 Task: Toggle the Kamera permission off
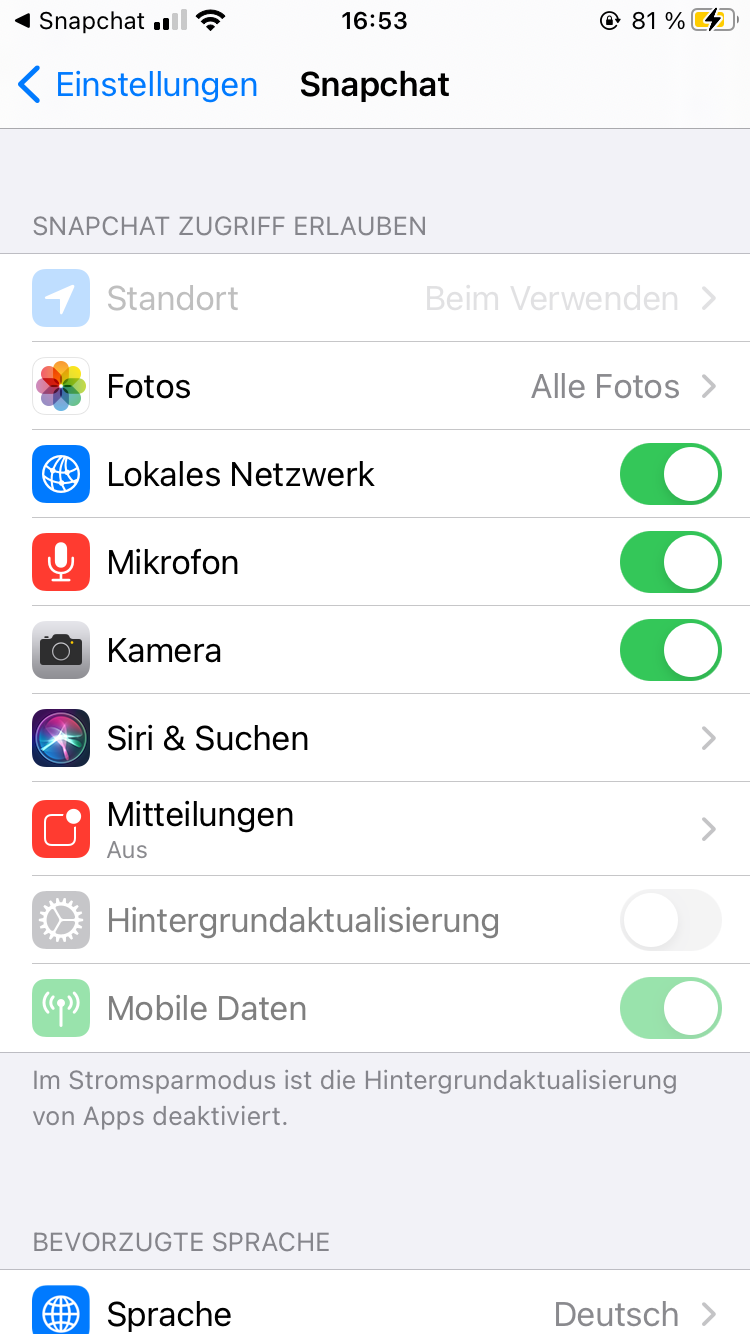click(x=670, y=650)
